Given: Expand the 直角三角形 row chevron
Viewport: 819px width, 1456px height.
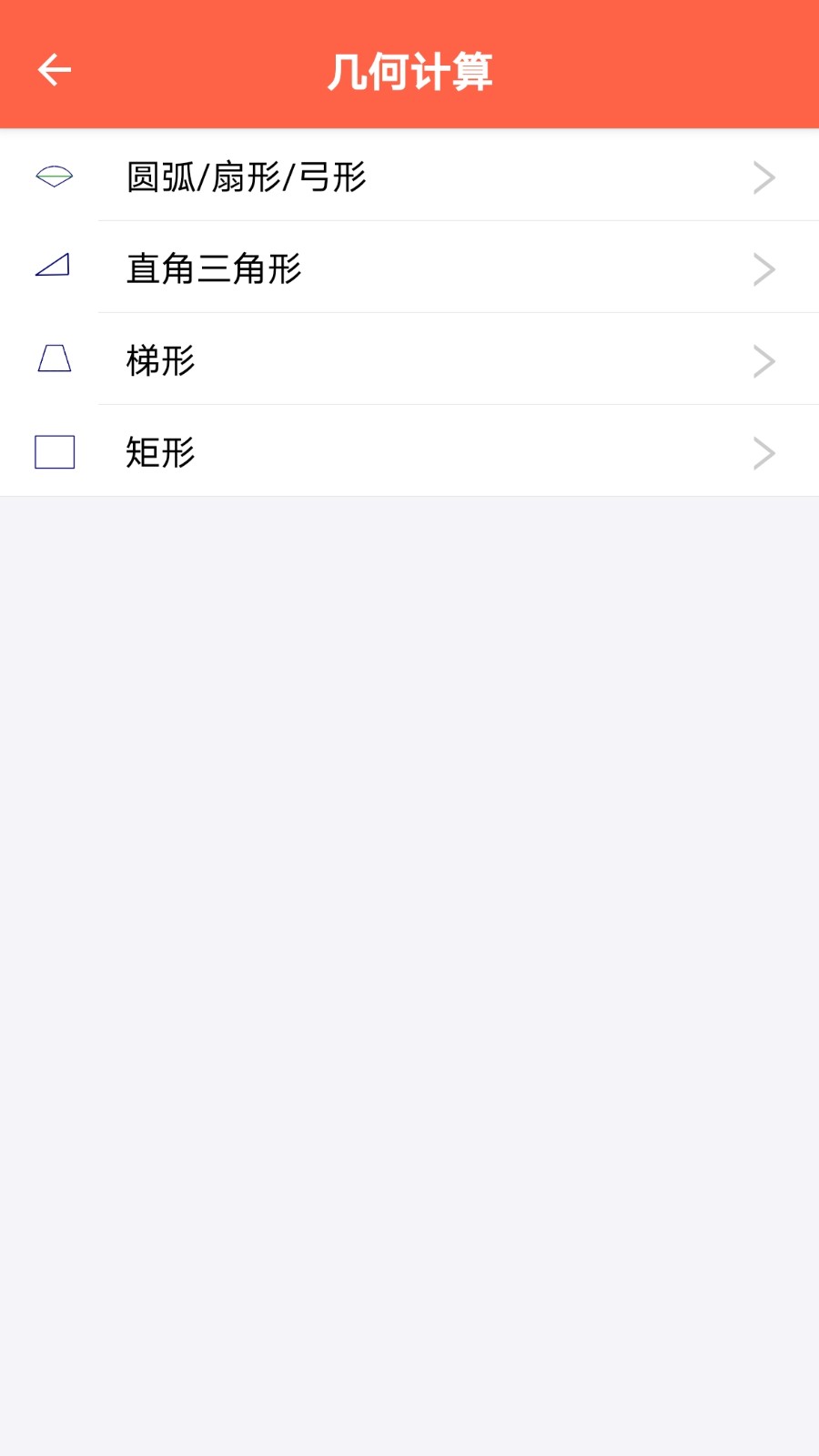Looking at the screenshot, I should click(763, 268).
